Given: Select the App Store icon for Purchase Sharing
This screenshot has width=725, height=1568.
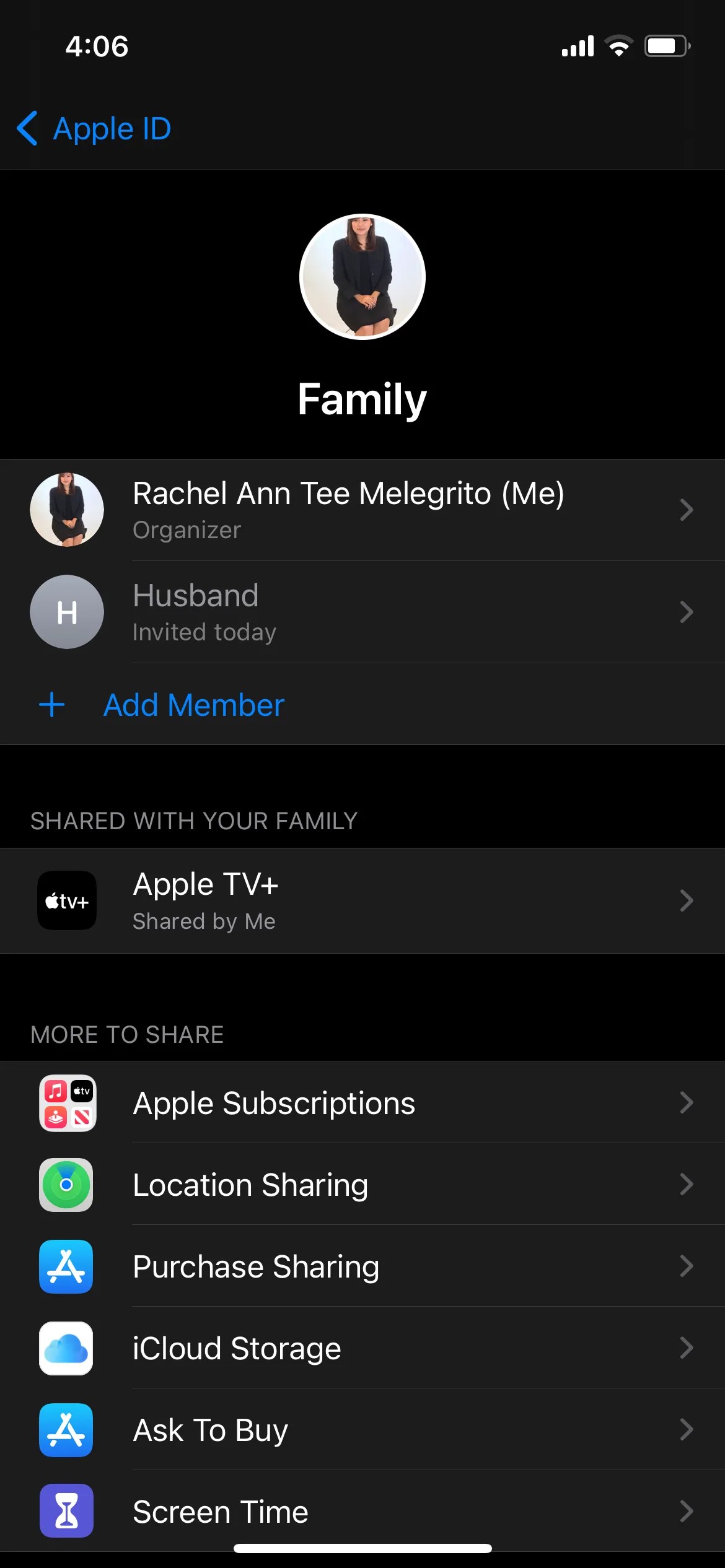Looking at the screenshot, I should click(x=66, y=1267).
